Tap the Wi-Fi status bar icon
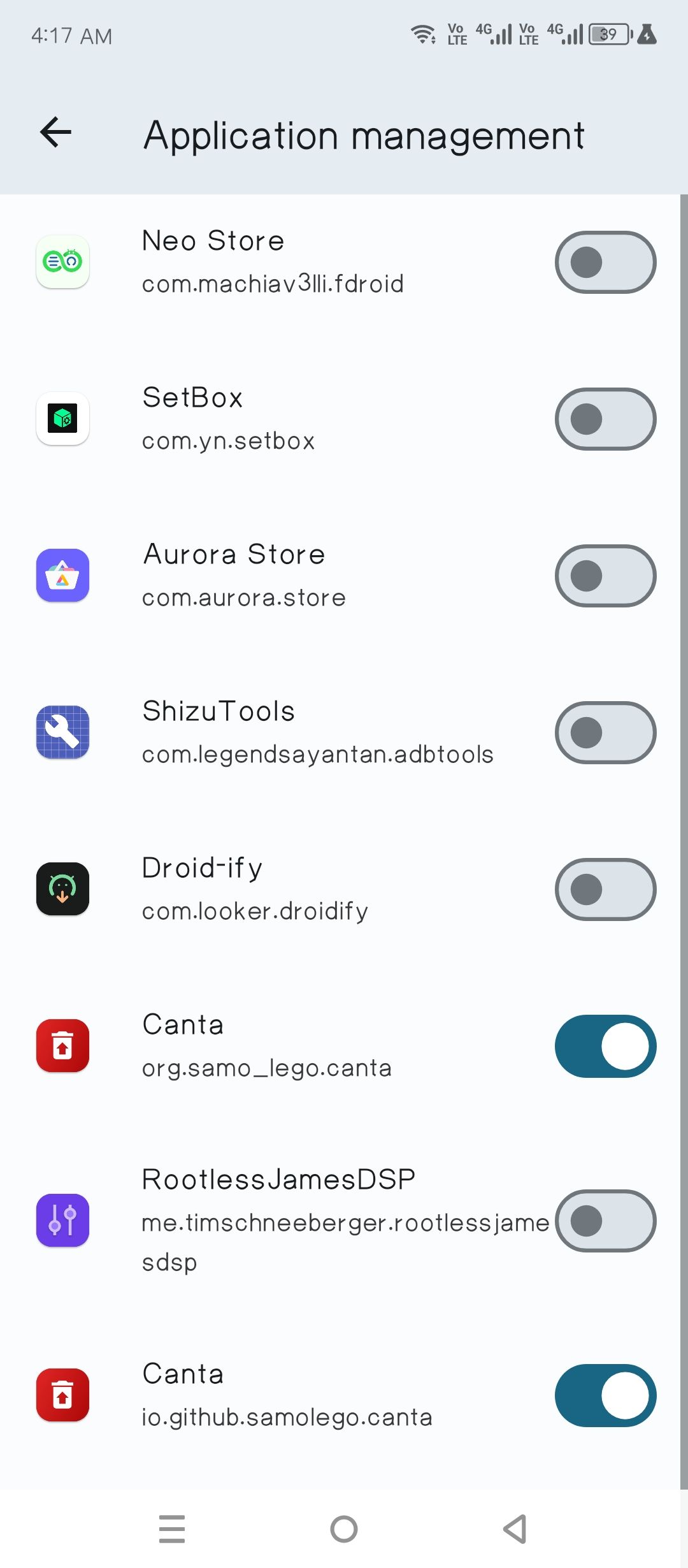Screen dimensions: 688x1568 pos(423,35)
